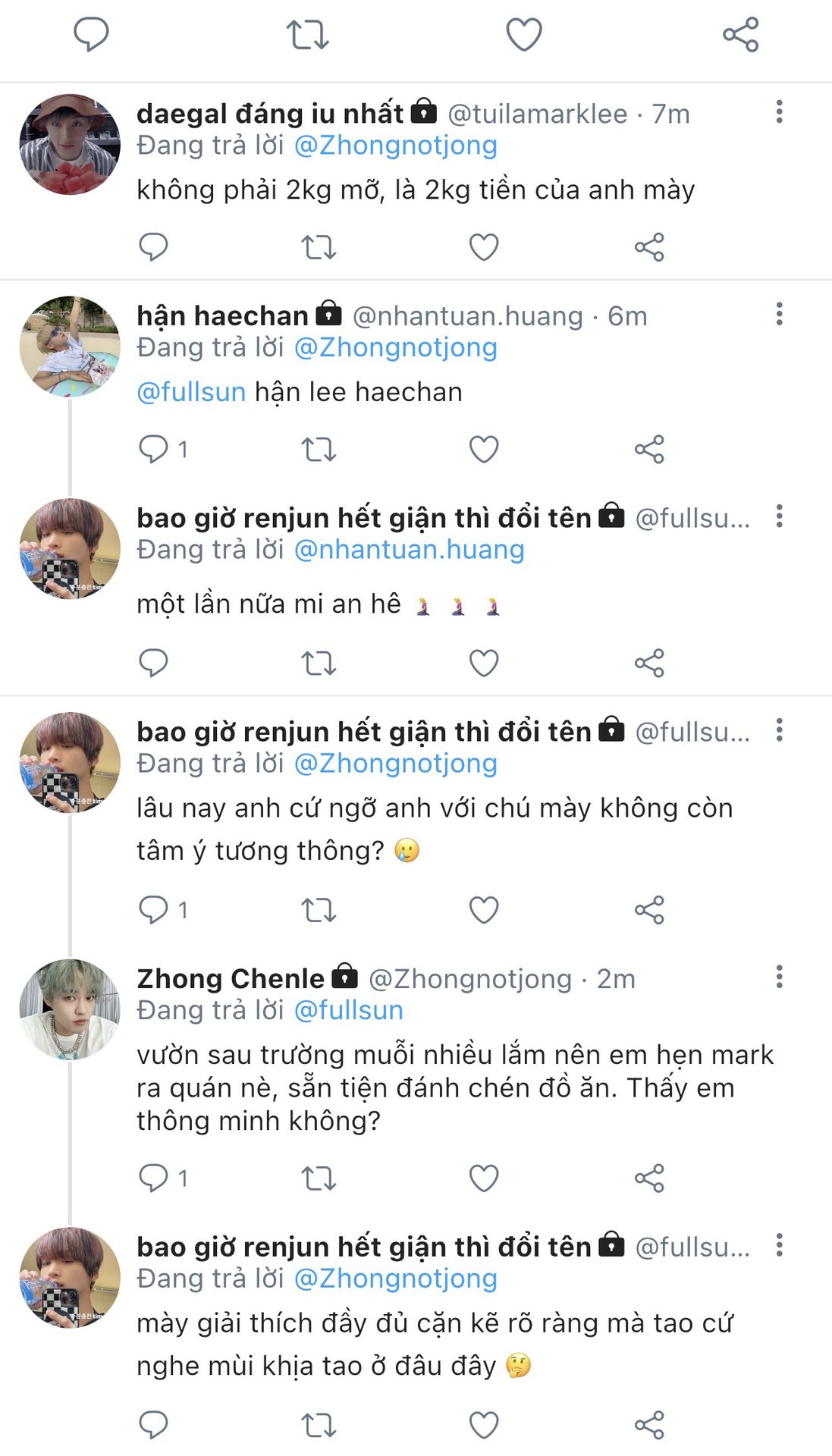Like the tweet 'lâu nay anh cứ ngỡ'

484,910
